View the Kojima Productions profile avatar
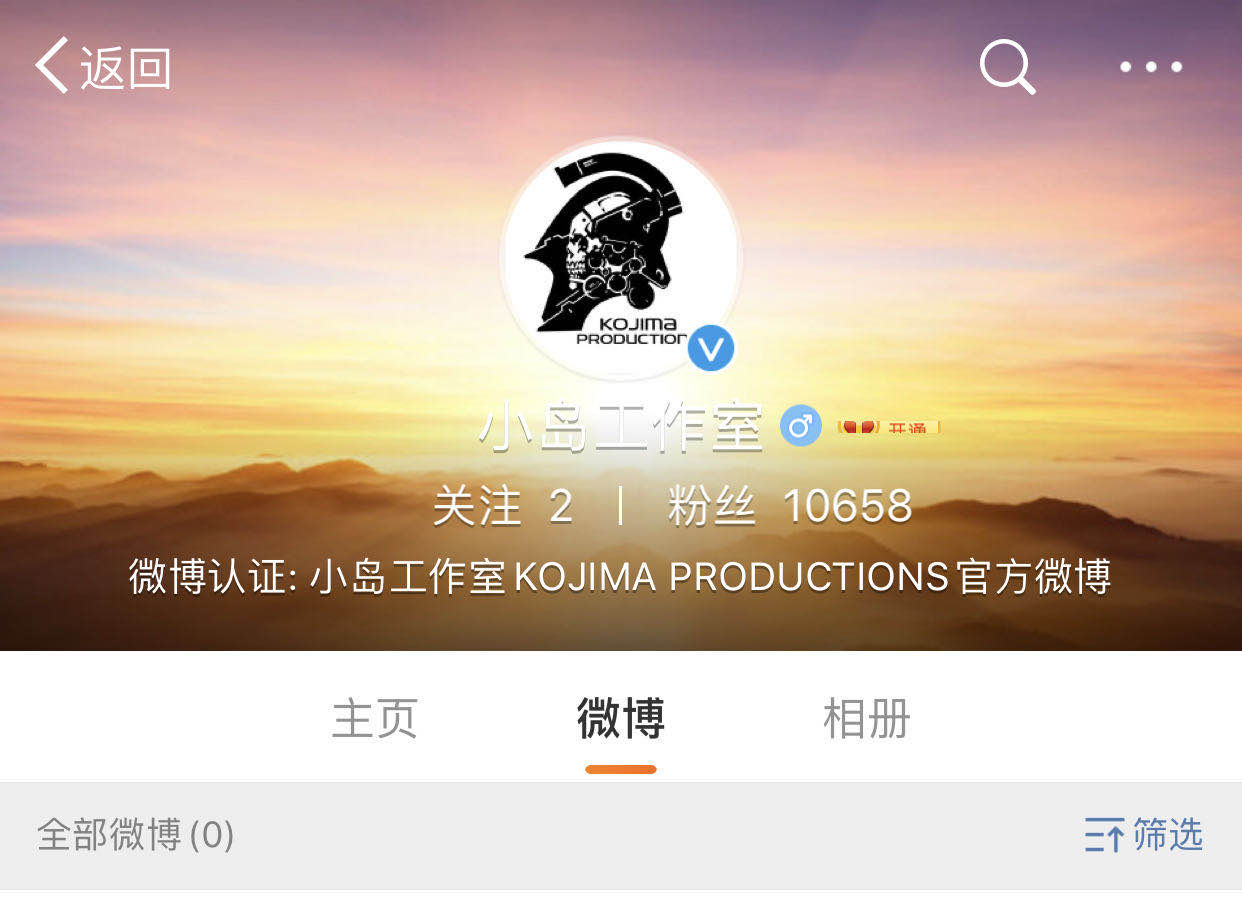 coord(620,258)
